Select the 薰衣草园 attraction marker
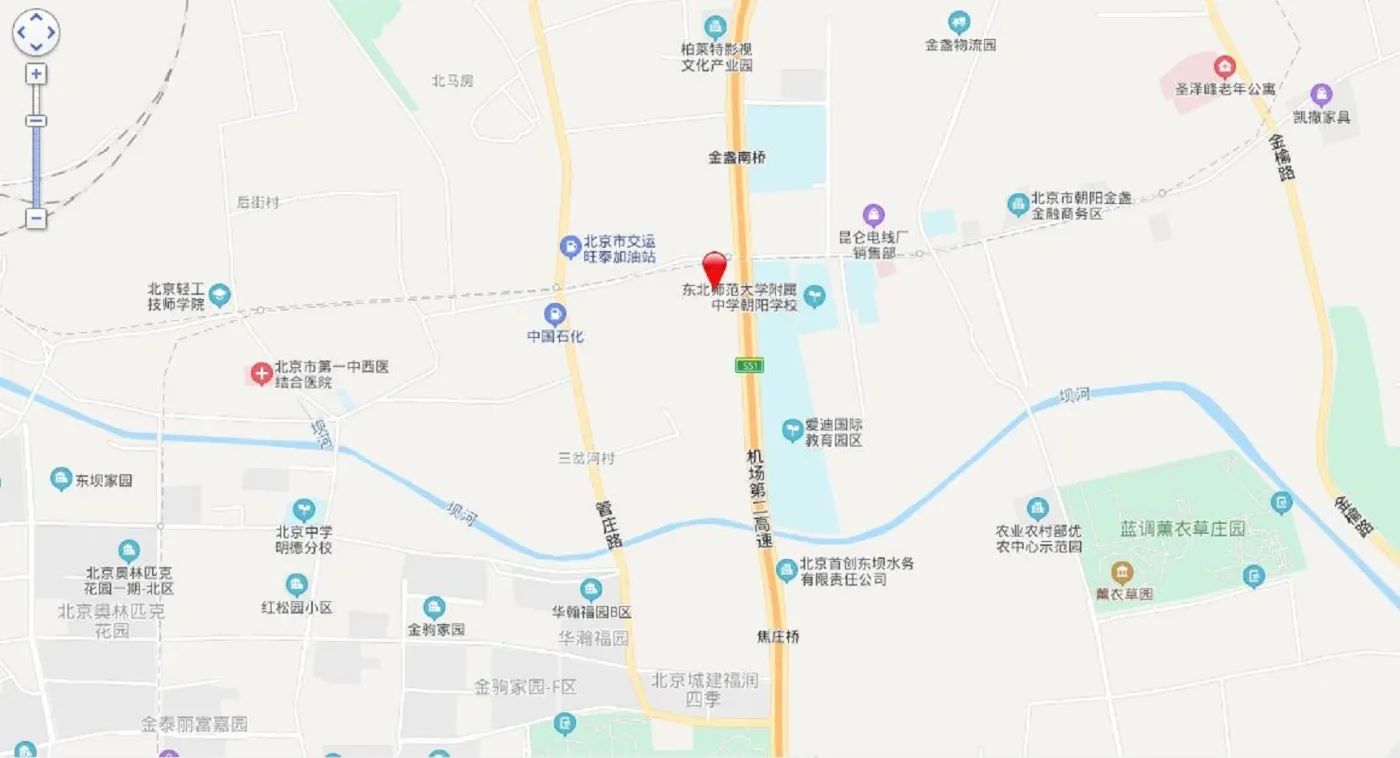Viewport: 1400px width, 758px height. coord(1123,573)
